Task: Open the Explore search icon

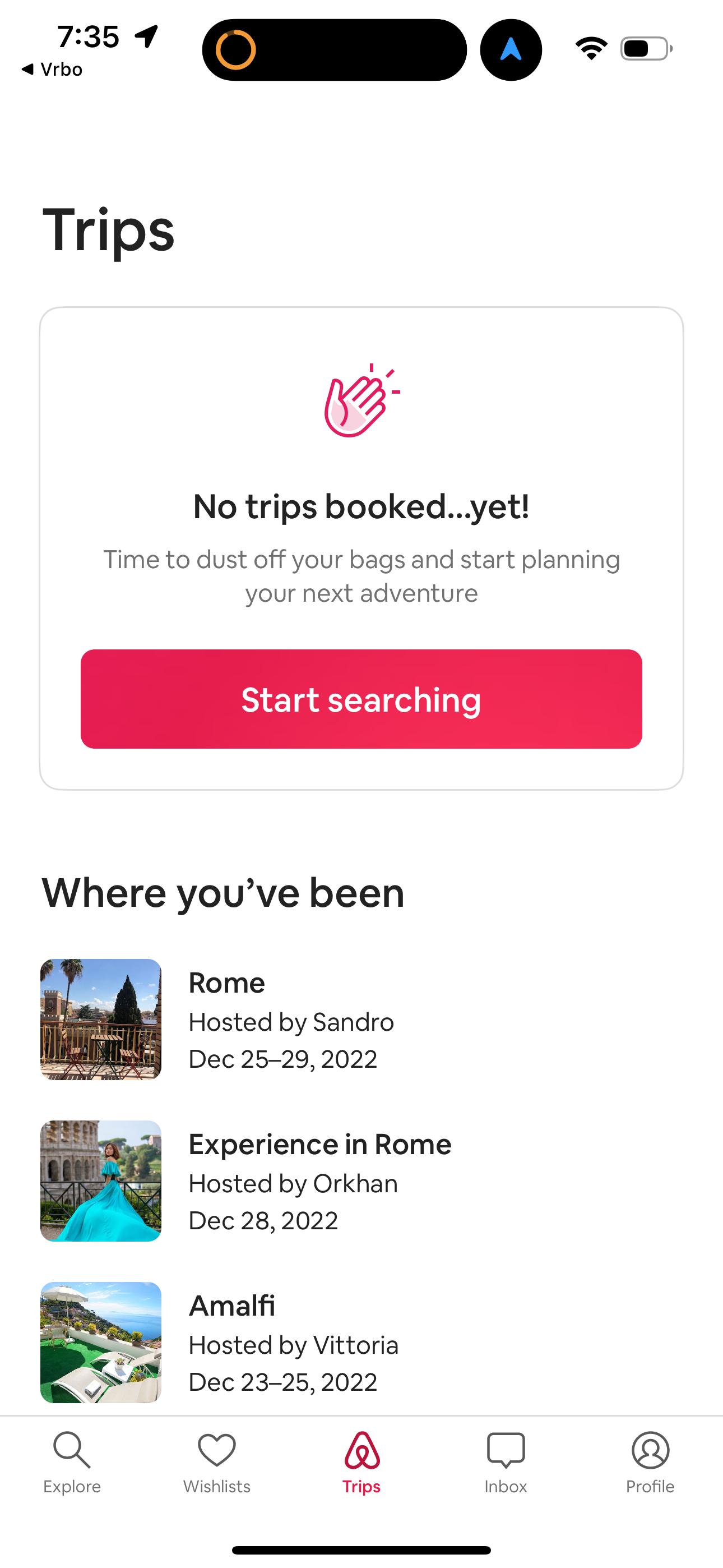Action: point(72,1449)
